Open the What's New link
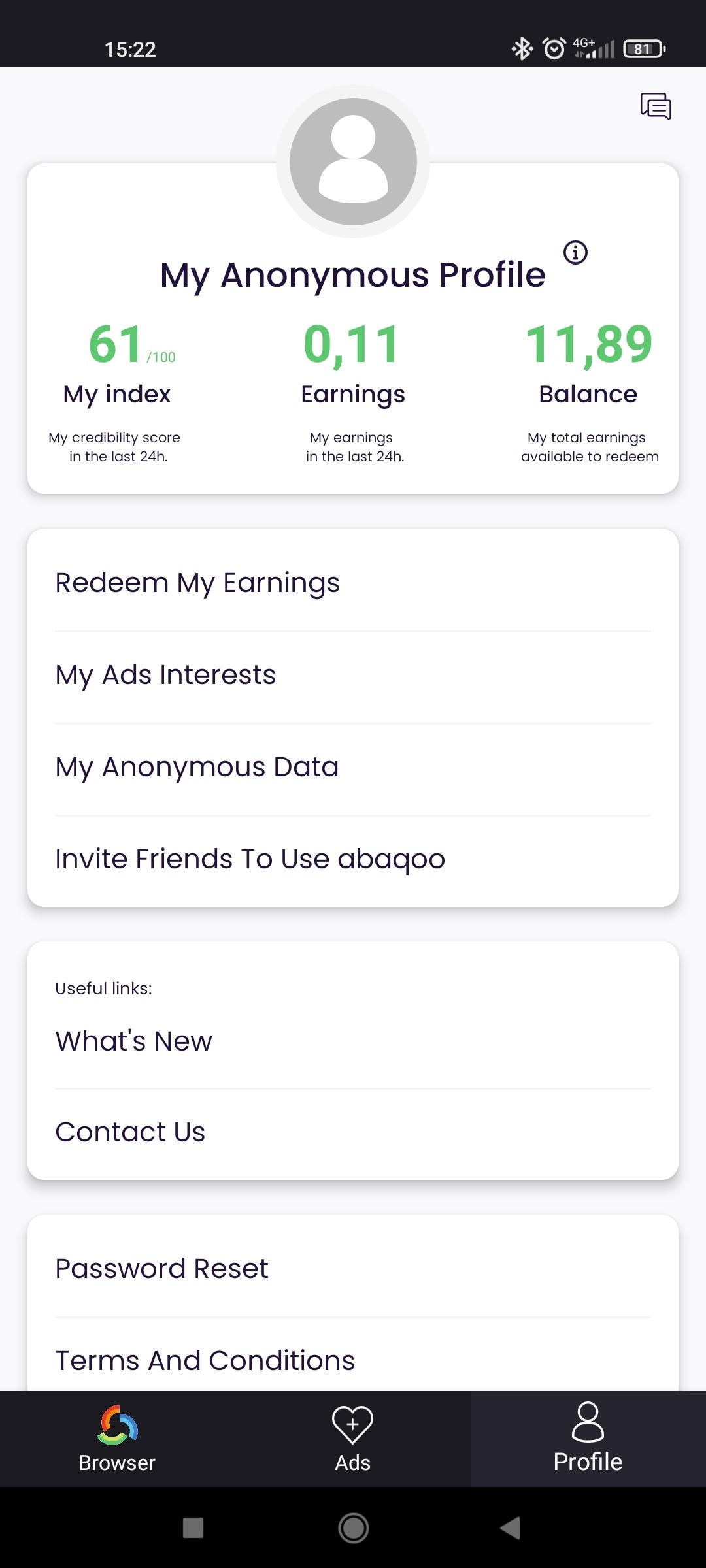Screen dimensions: 706x1568 353,1041
